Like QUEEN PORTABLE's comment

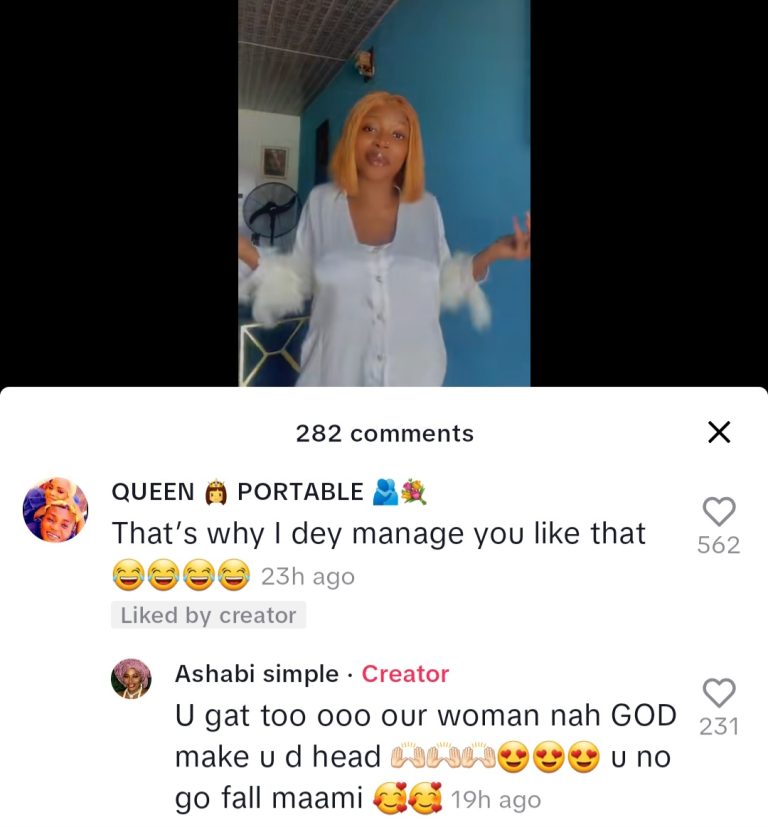[719, 512]
